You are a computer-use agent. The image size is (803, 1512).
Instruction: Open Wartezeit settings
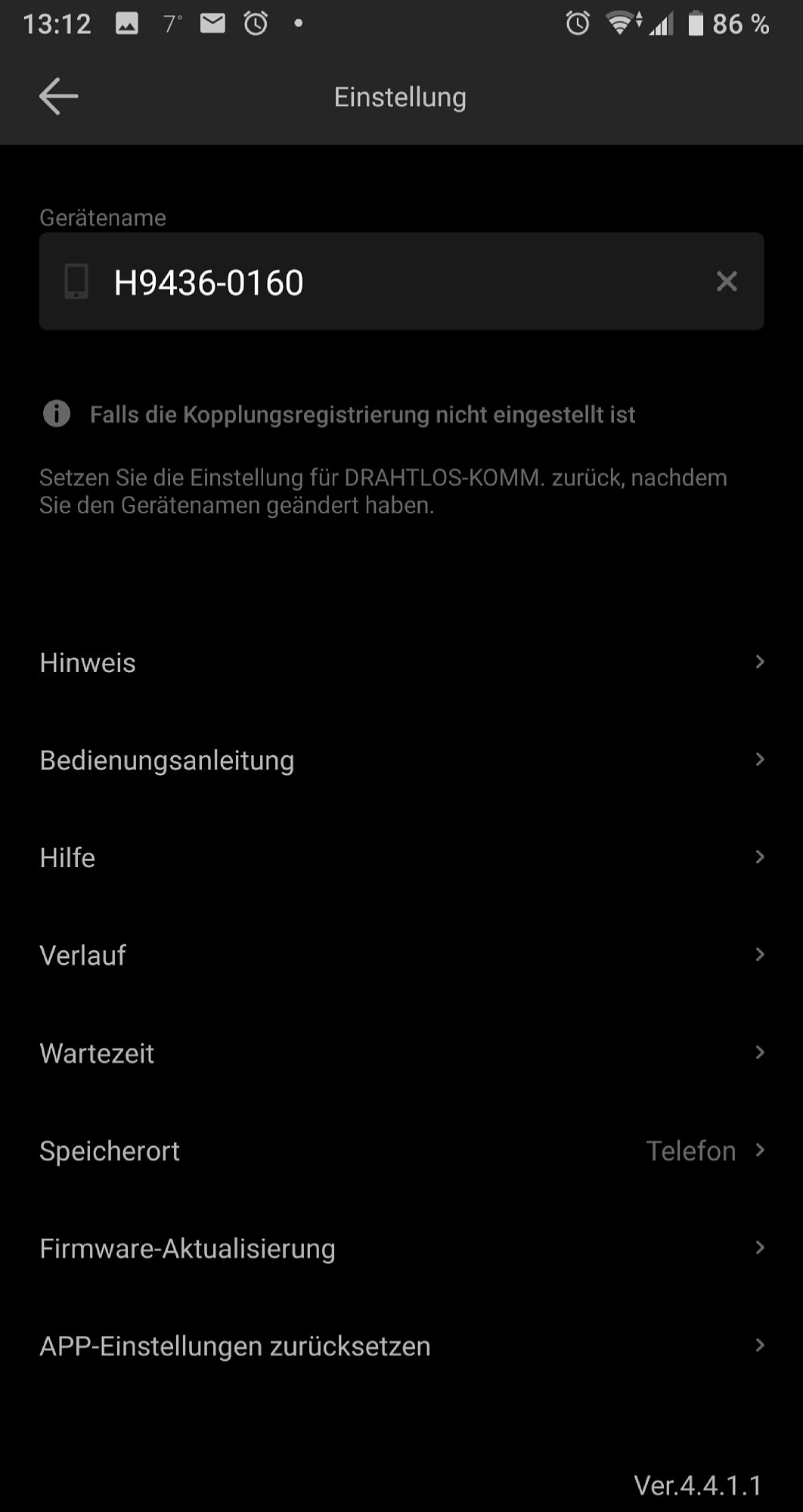401,1053
